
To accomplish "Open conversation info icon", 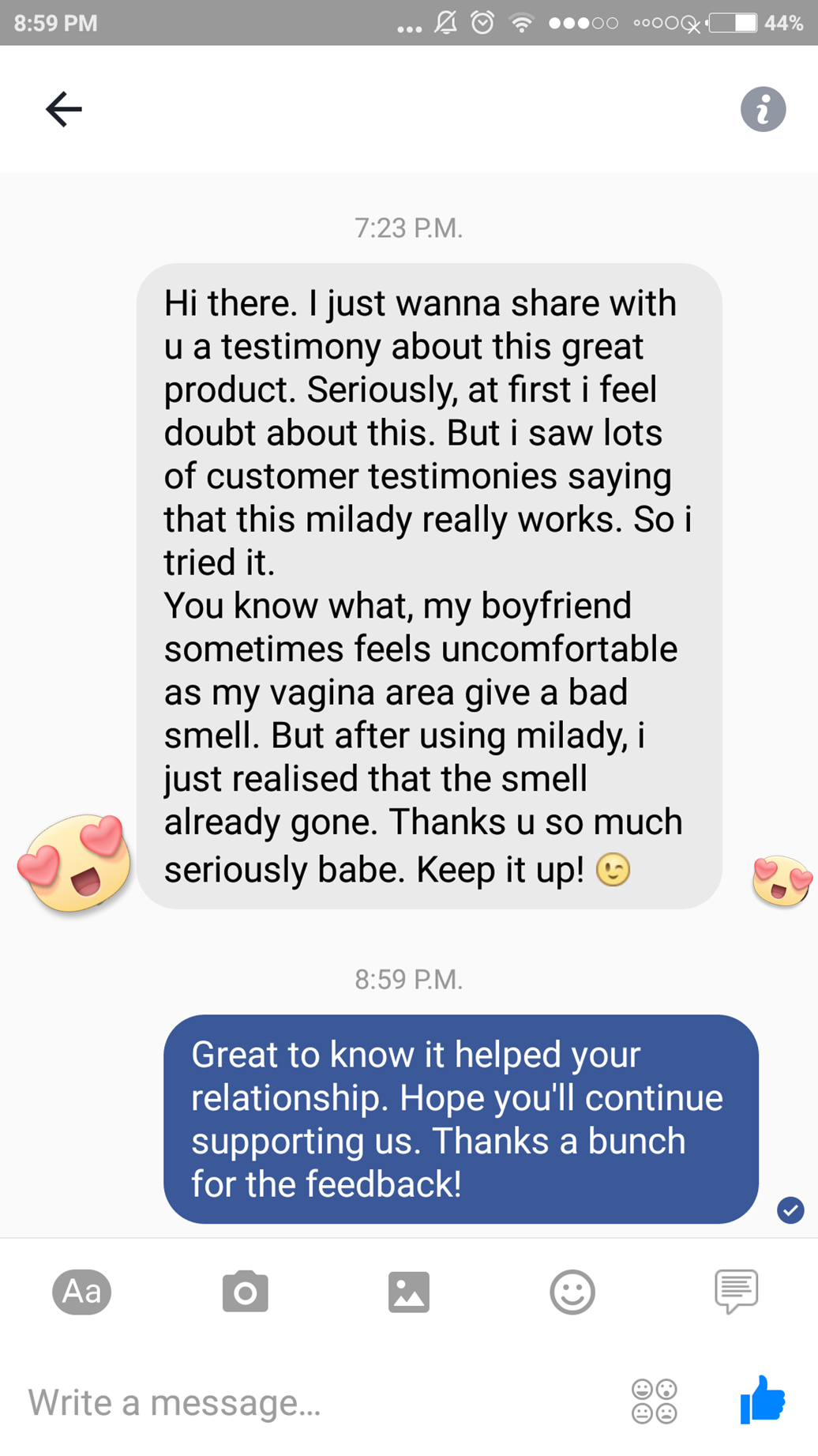I will point(763,109).
